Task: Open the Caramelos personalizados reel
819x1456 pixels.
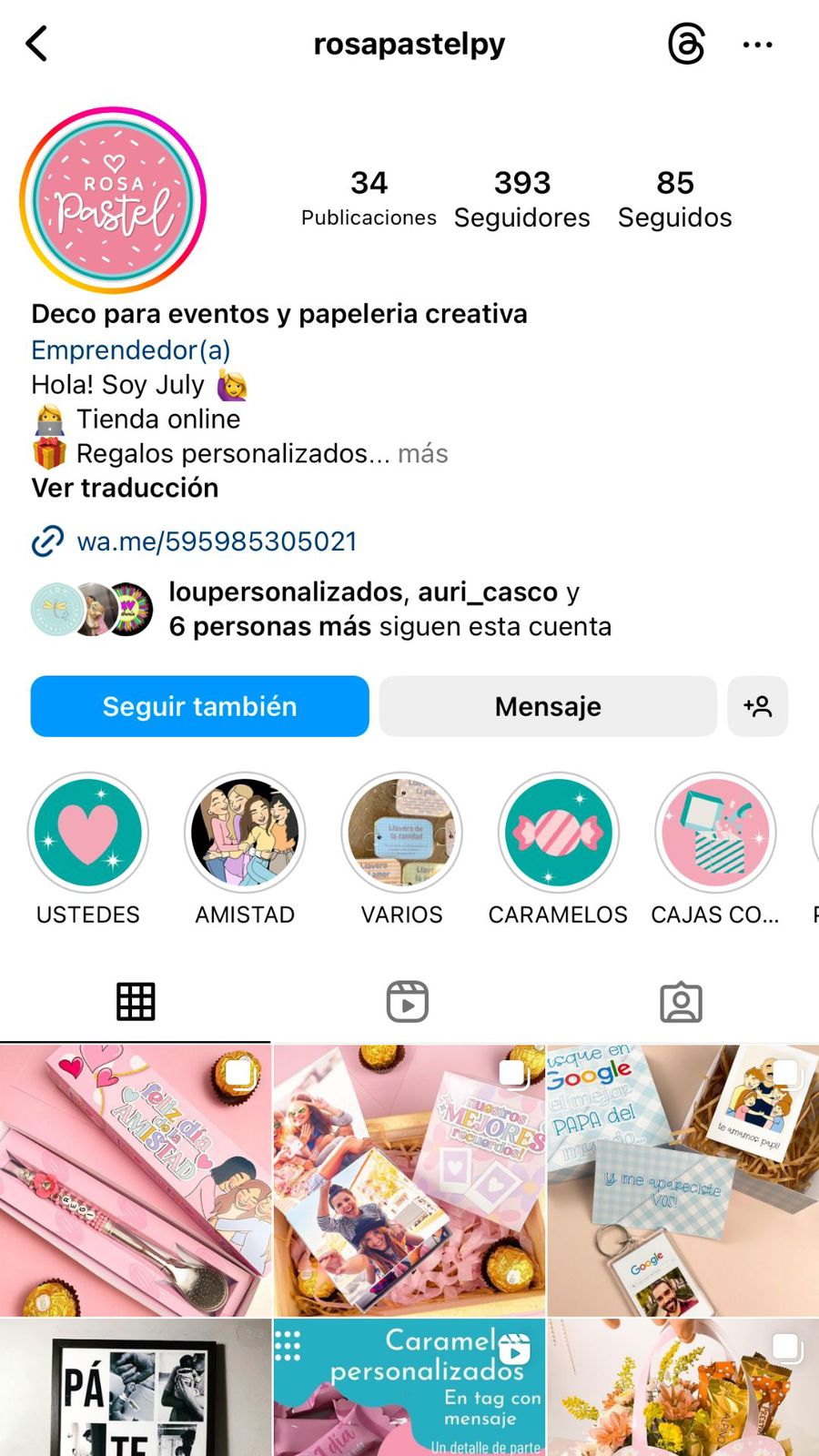Action: pyautogui.click(x=409, y=1388)
